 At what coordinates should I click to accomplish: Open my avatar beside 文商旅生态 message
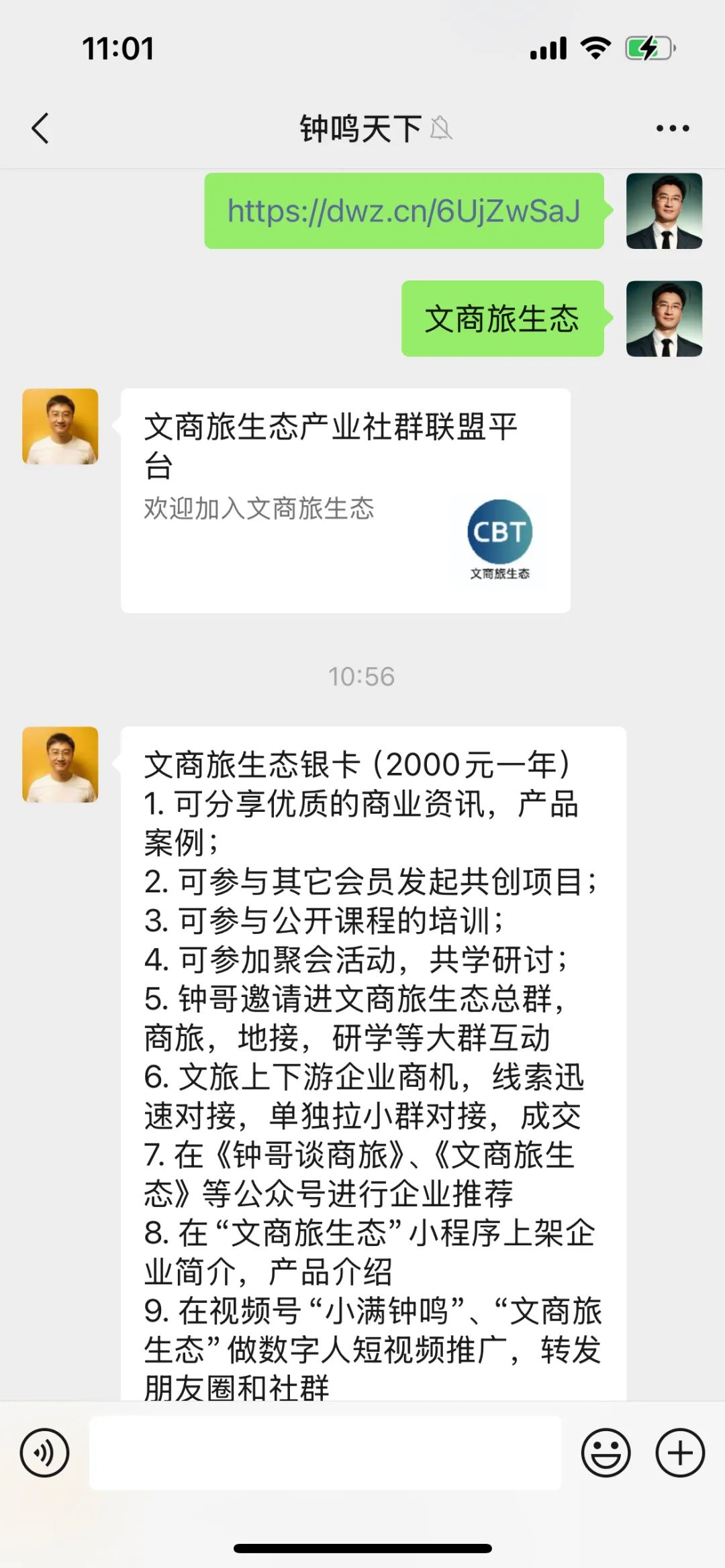[x=664, y=319]
